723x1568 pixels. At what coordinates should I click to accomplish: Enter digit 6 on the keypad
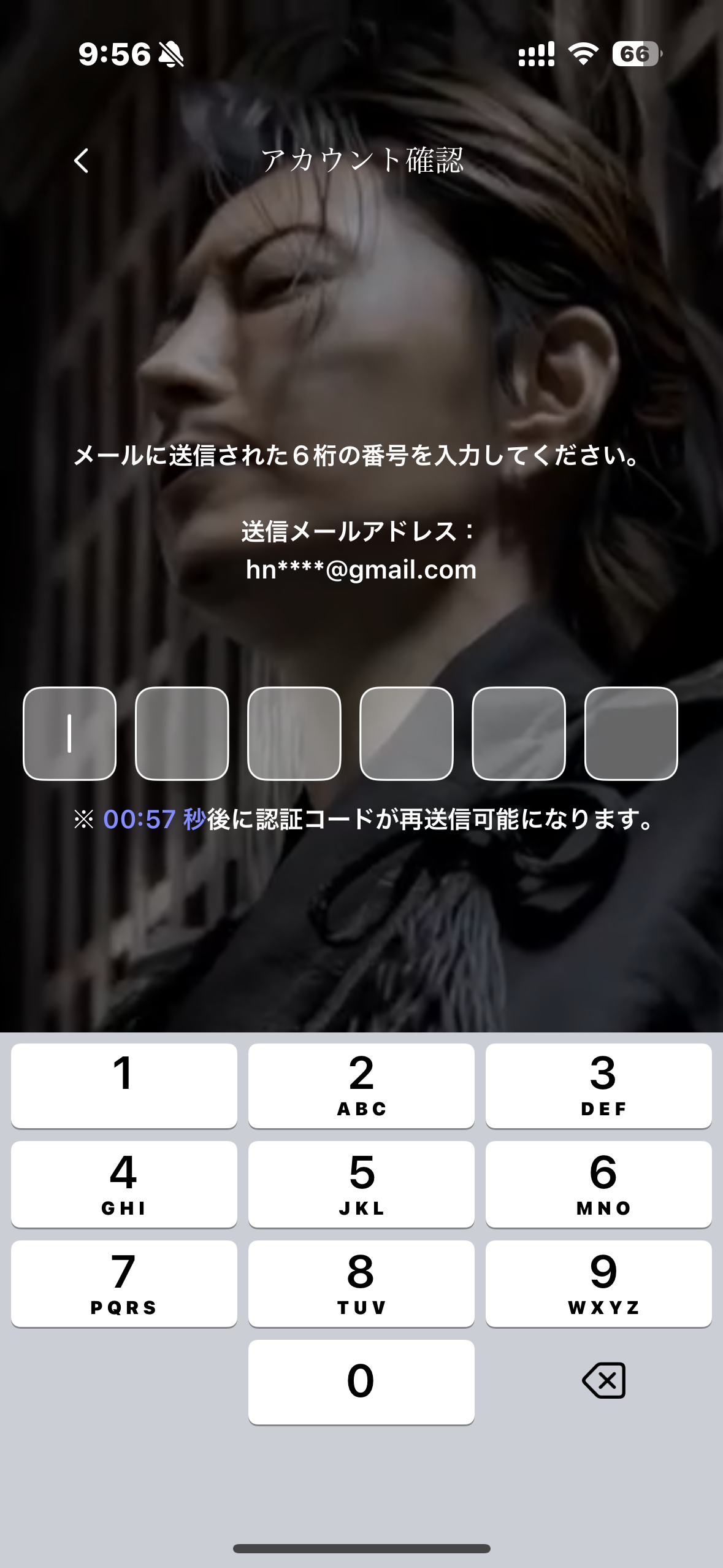coord(599,1184)
